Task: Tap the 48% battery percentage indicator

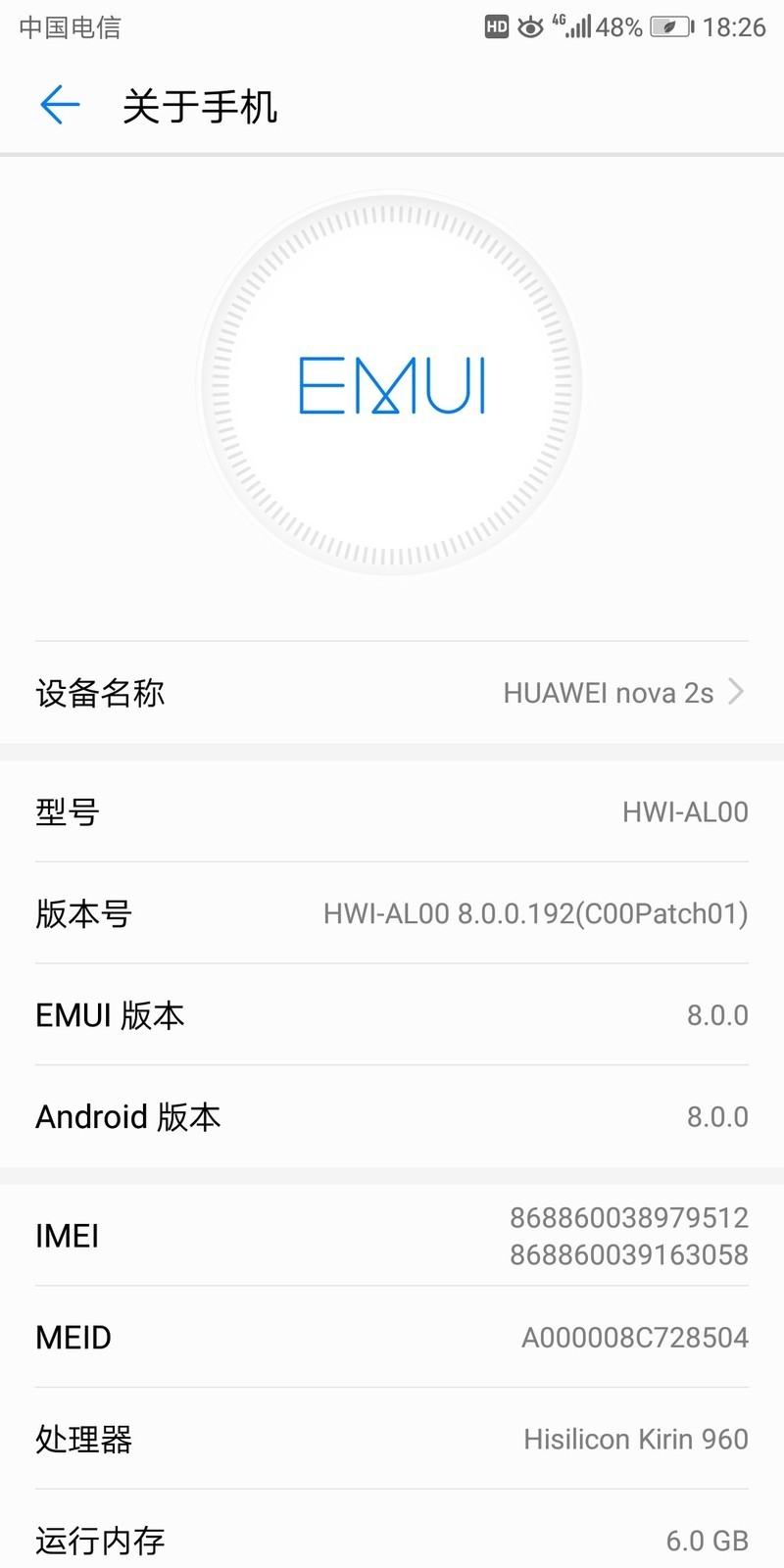Action: pos(618,26)
